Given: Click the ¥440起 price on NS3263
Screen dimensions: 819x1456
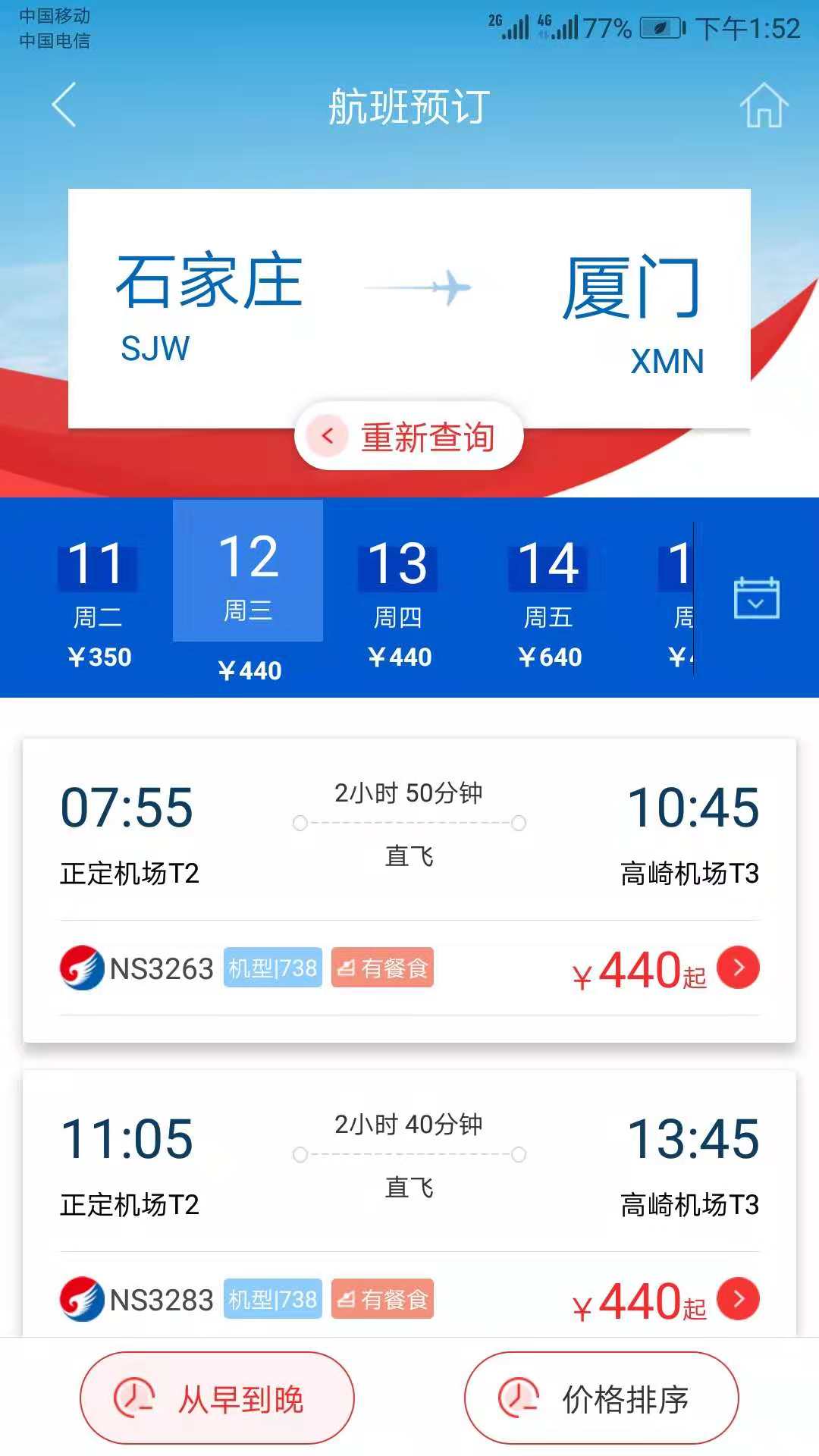Looking at the screenshot, I should (x=639, y=969).
